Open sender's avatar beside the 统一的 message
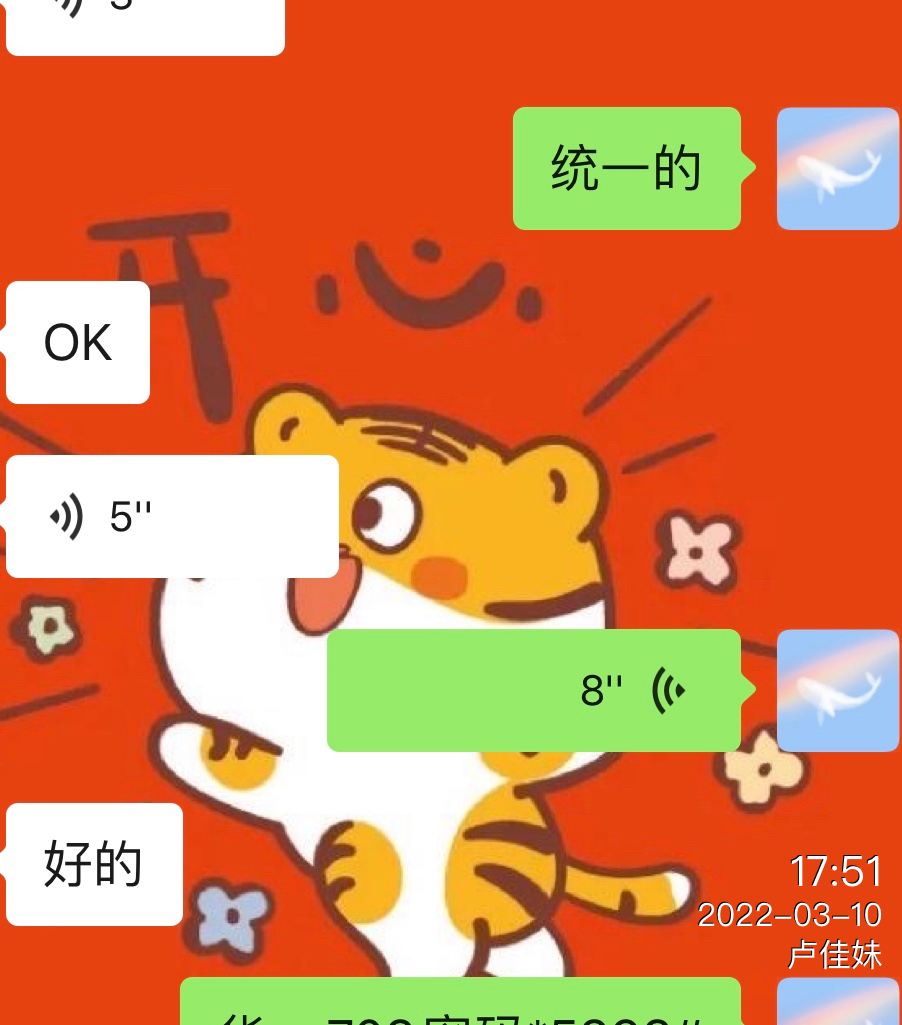Viewport: 902px width, 1025px height. (838, 169)
